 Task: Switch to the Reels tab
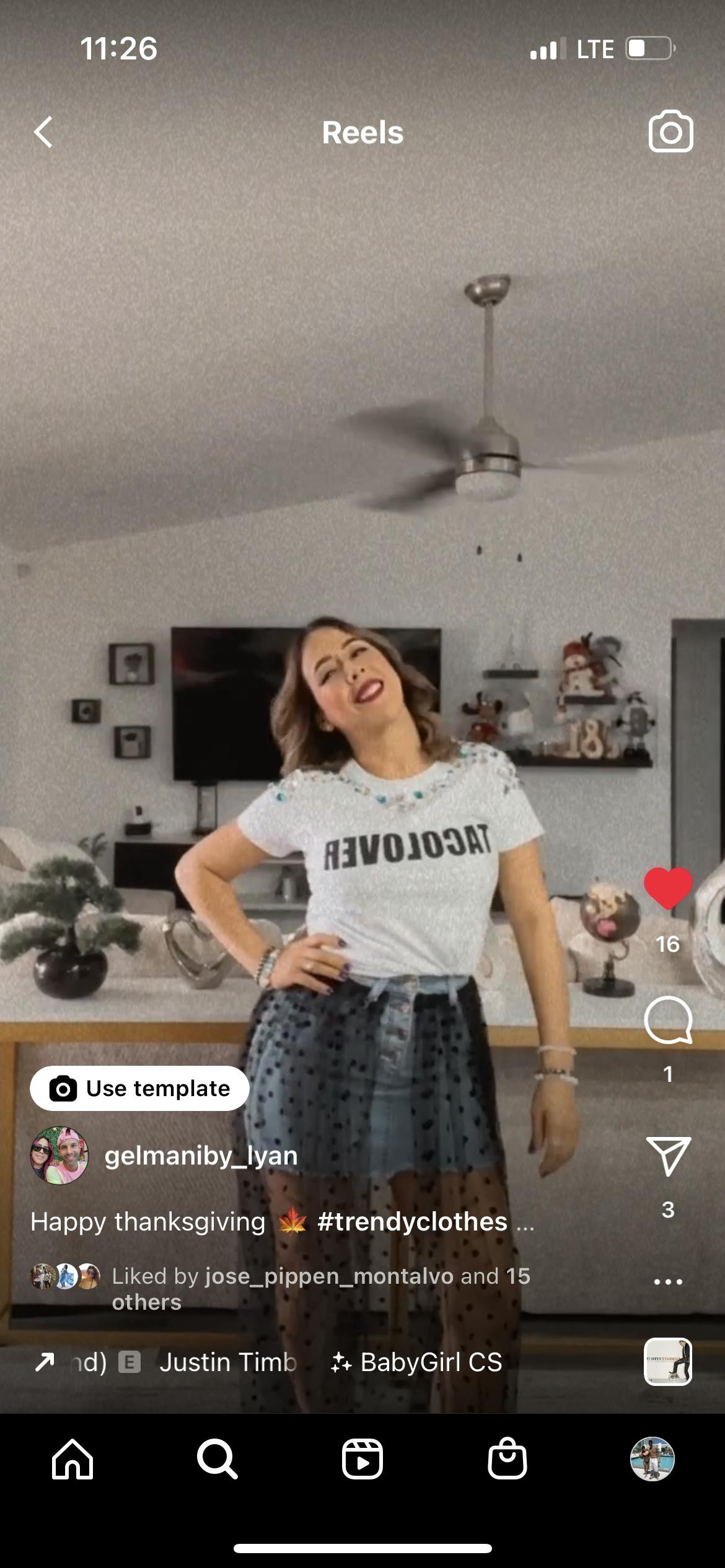tap(362, 1459)
